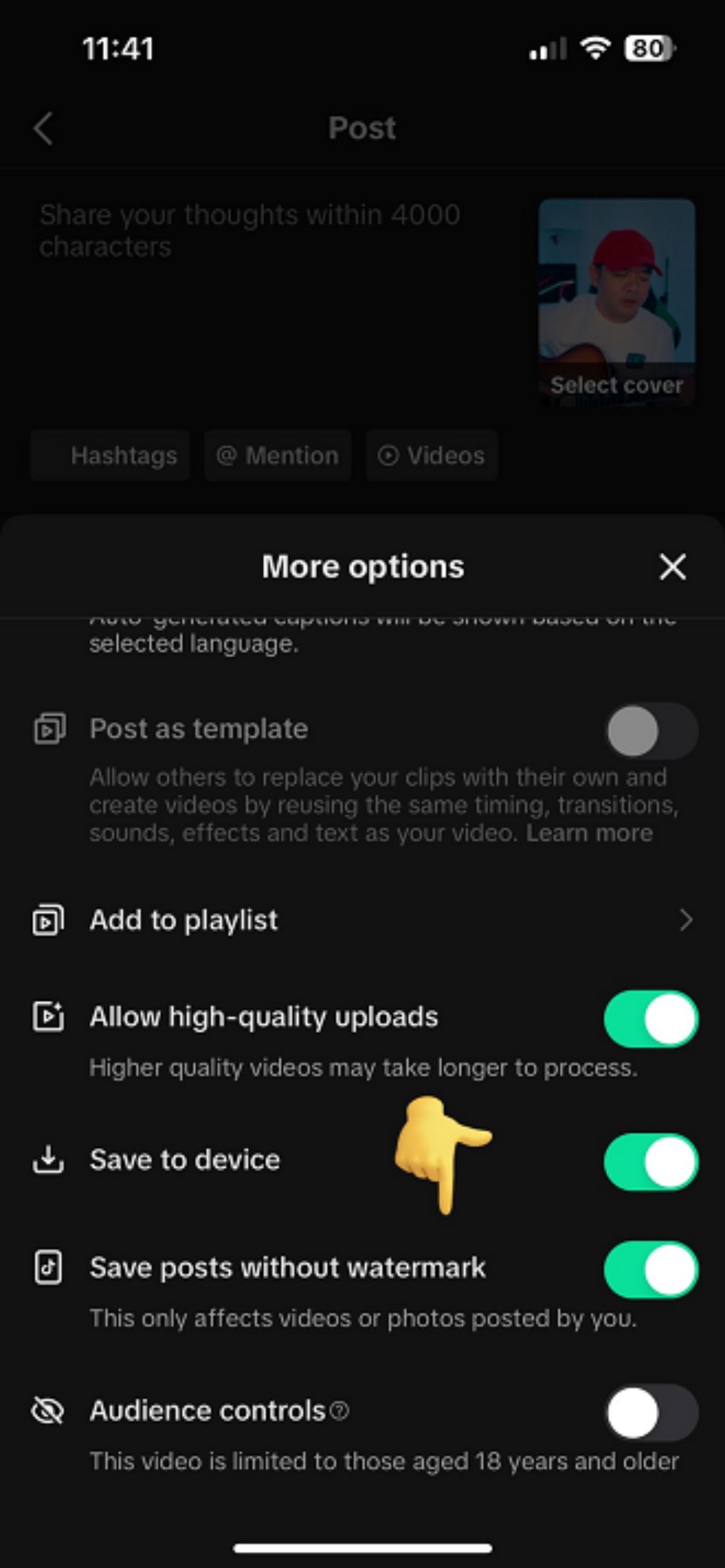Click the high-quality uploads video icon
The height and width of the screenshot is (1568, 725).
(x=48, y=1017)
